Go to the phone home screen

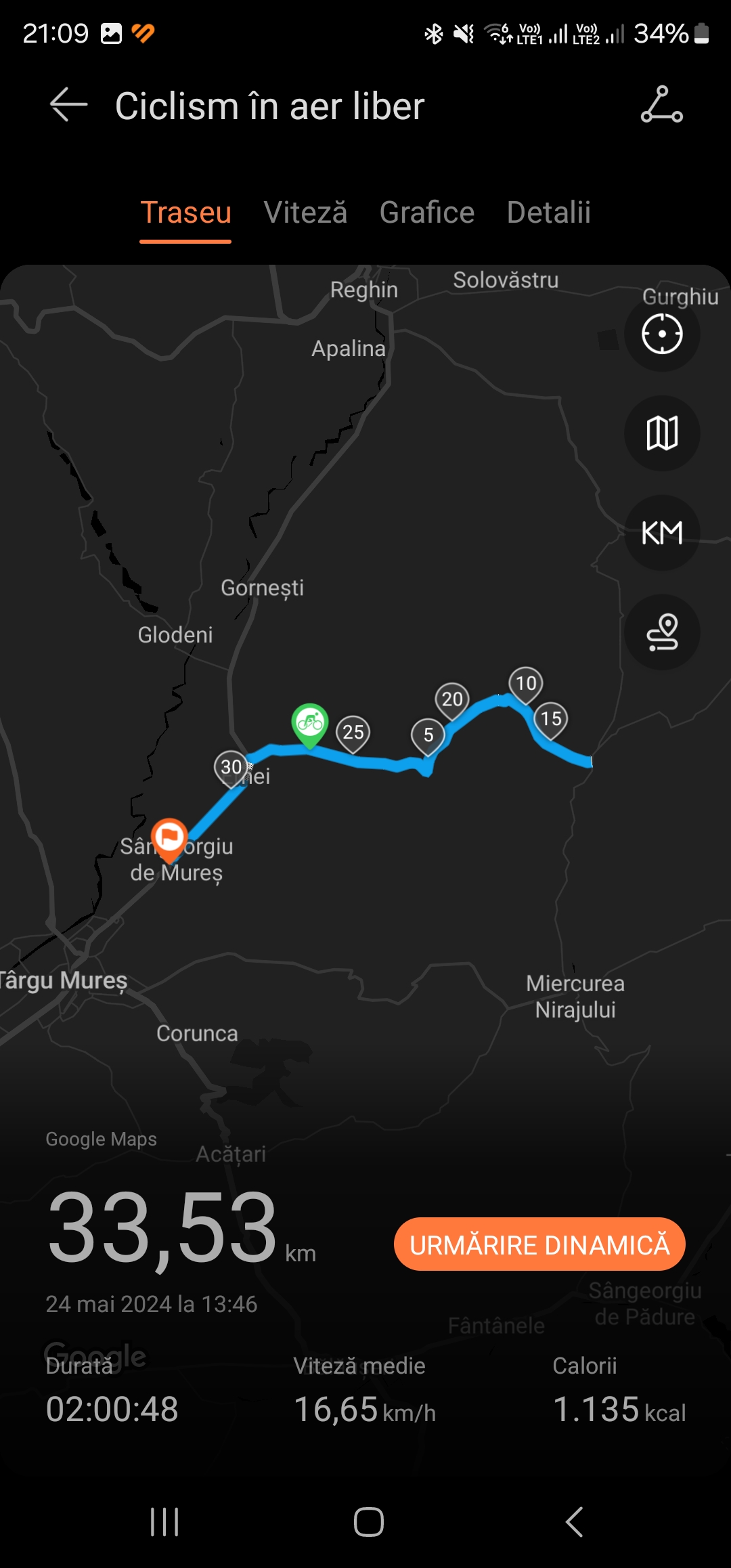point(369,1522)
